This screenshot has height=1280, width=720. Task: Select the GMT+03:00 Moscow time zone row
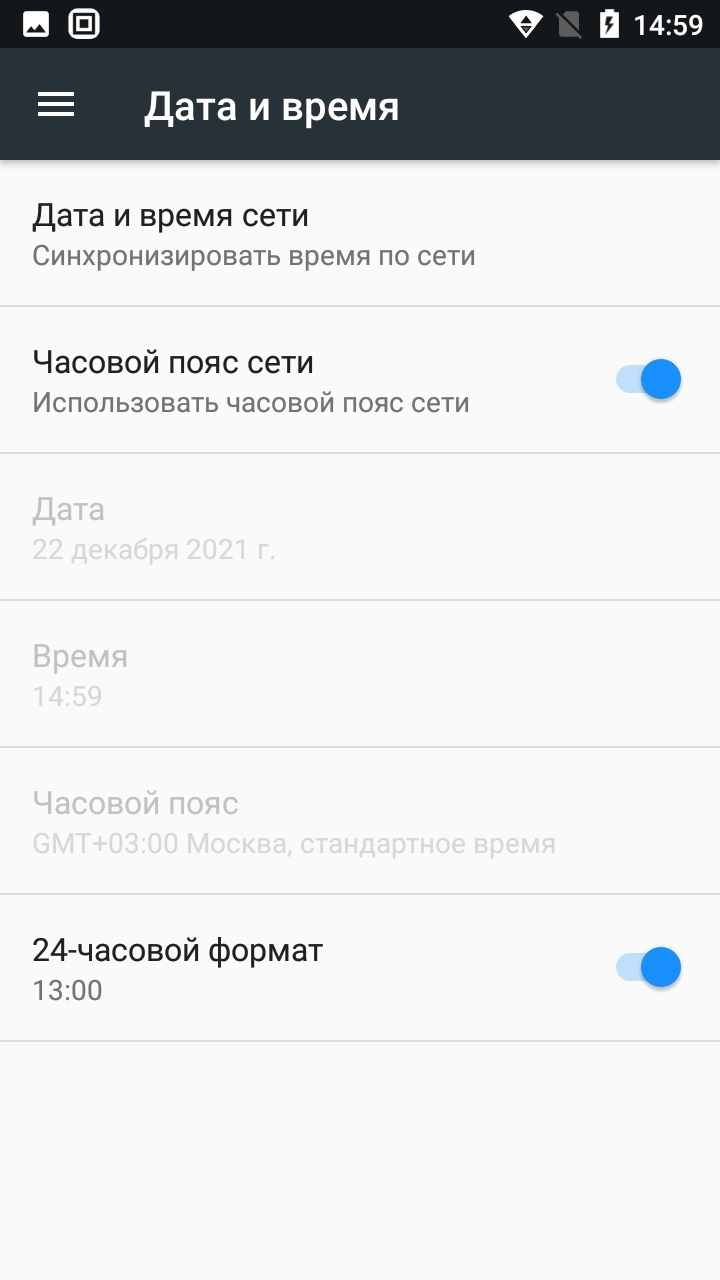pyautogui.click(x=360, y=820)
